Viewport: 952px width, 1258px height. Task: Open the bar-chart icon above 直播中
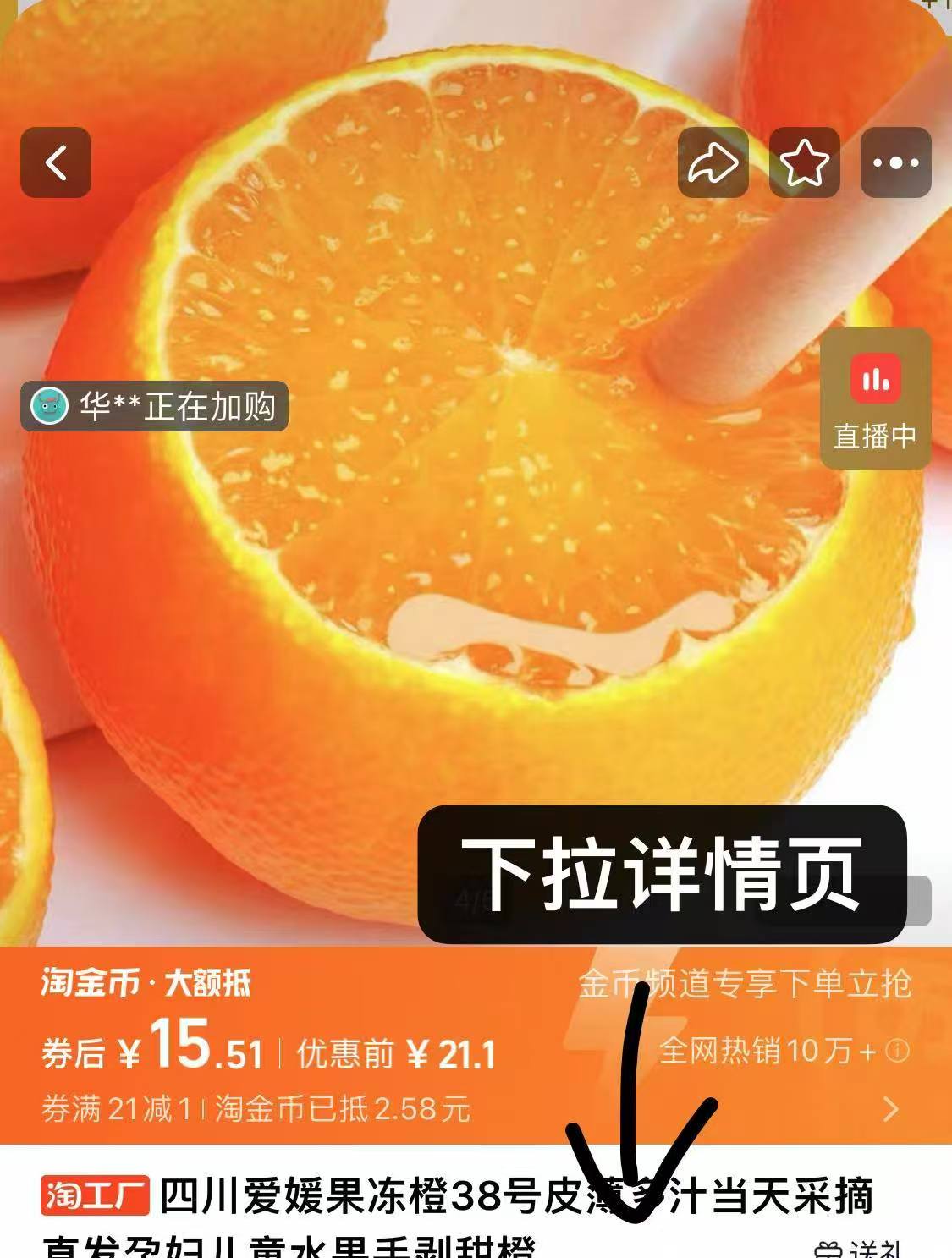(877, 379)
